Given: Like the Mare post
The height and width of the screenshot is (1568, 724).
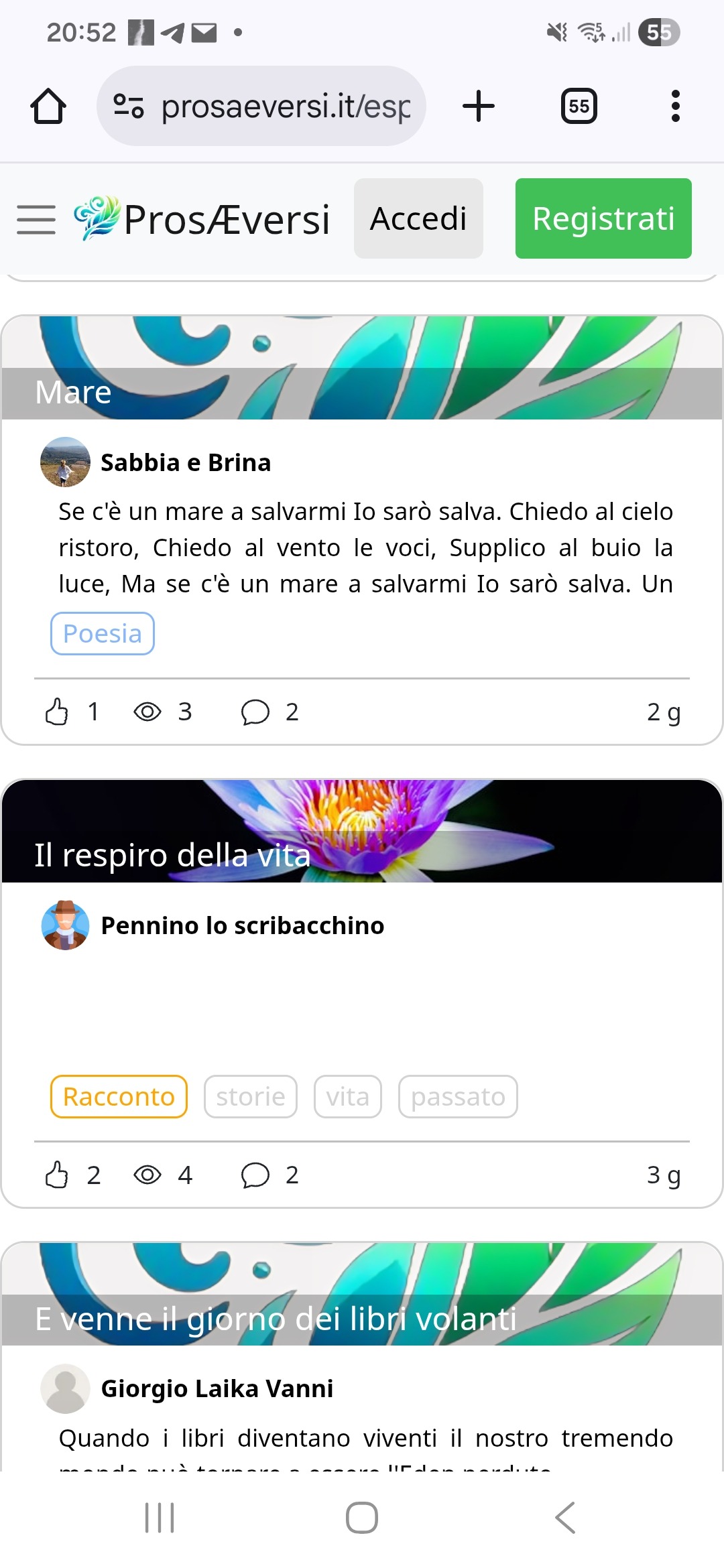Looking at the screenshot, I should (x=56, y=712).
